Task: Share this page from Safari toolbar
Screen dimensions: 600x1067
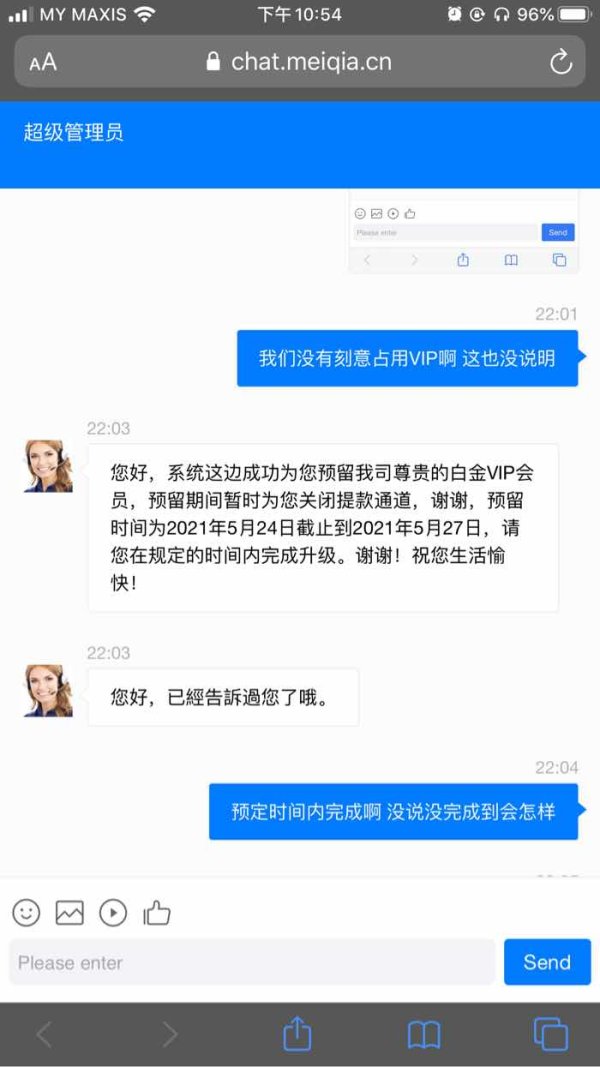Action: pyautogui.click(x=297, y=1035)
